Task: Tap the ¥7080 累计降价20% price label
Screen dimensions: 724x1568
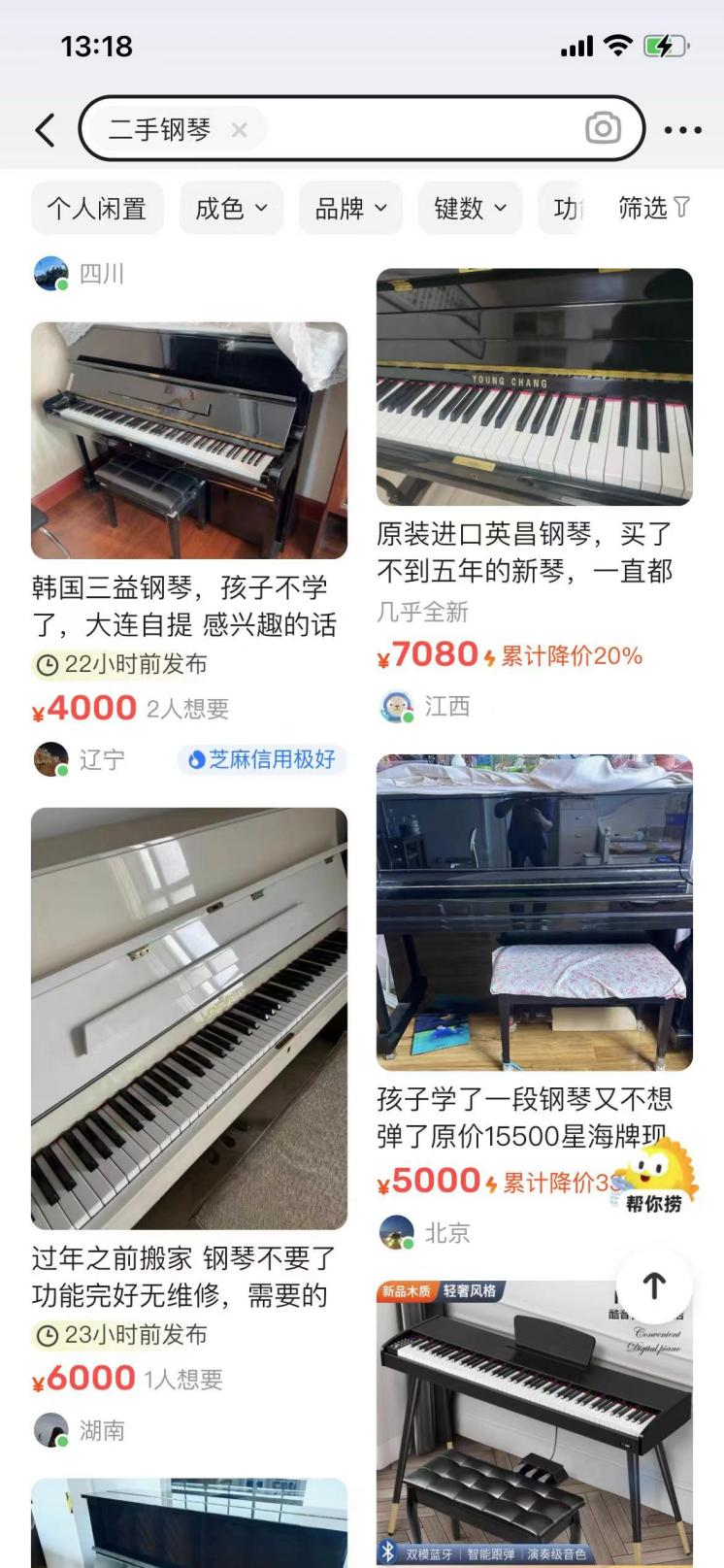Action: click(508, 655)
